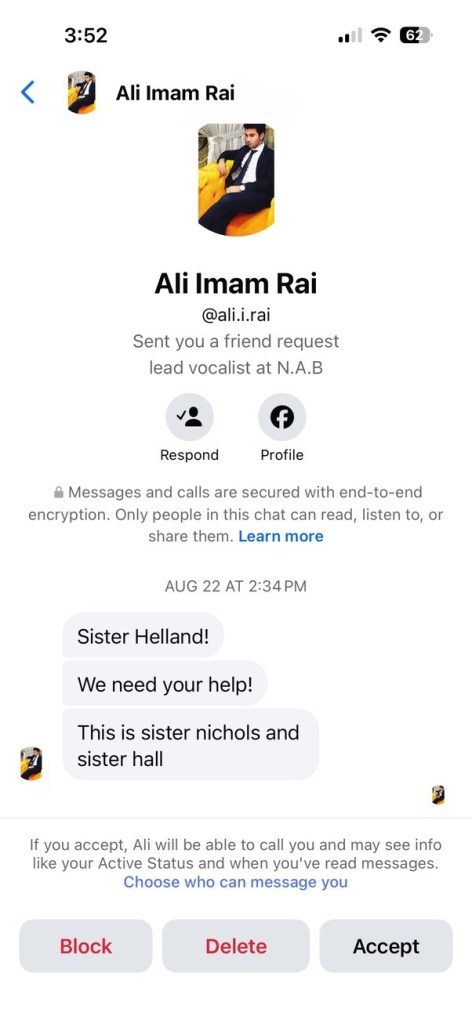Open Ali Imam Rai's header name
Image resolution: width=472 pixels, height=1023 pixels.
click(175, 93)
